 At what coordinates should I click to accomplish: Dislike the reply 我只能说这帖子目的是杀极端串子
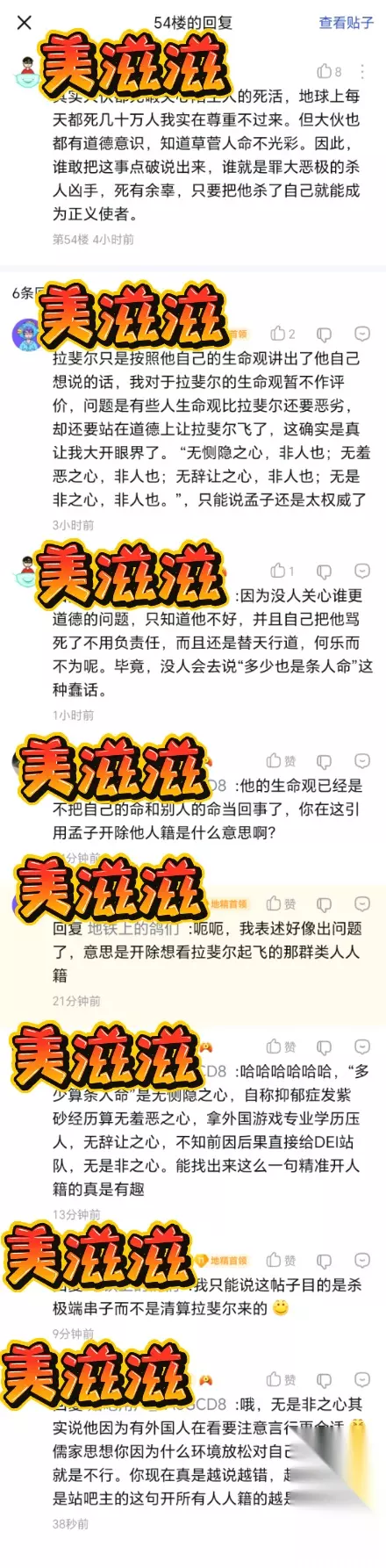(324, 1260)
